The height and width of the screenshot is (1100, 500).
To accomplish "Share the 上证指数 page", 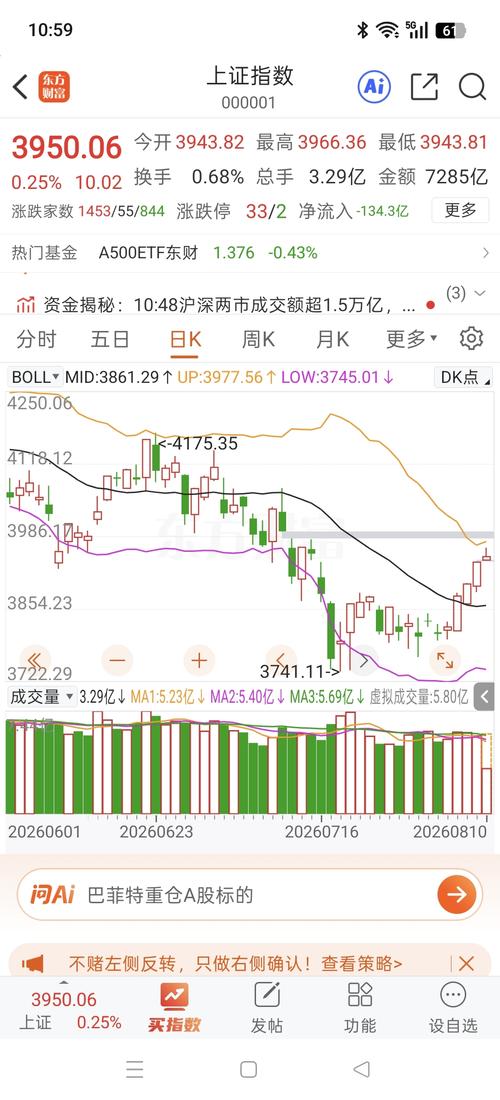I will [424, 87].
